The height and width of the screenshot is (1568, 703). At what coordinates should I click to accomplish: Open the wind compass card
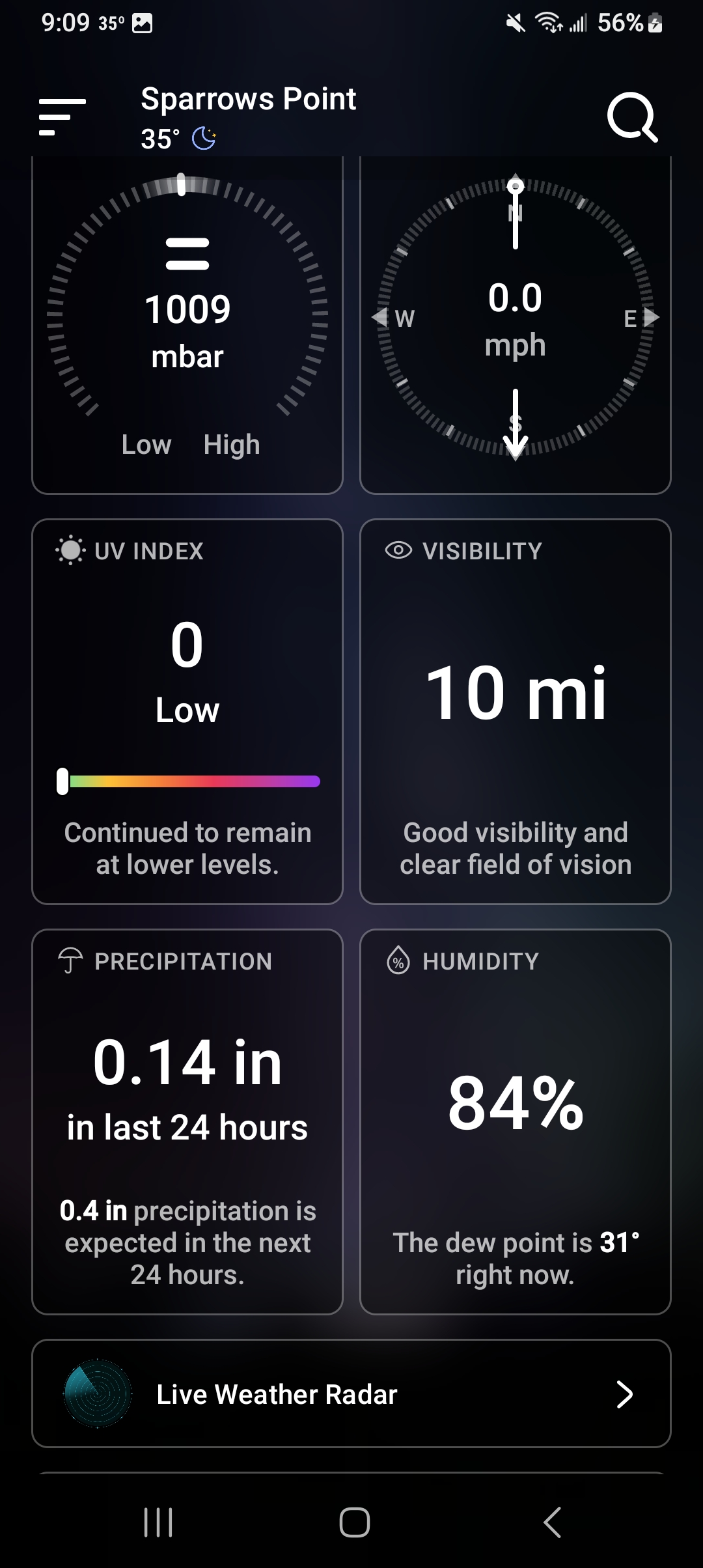(x=516, y=326)
